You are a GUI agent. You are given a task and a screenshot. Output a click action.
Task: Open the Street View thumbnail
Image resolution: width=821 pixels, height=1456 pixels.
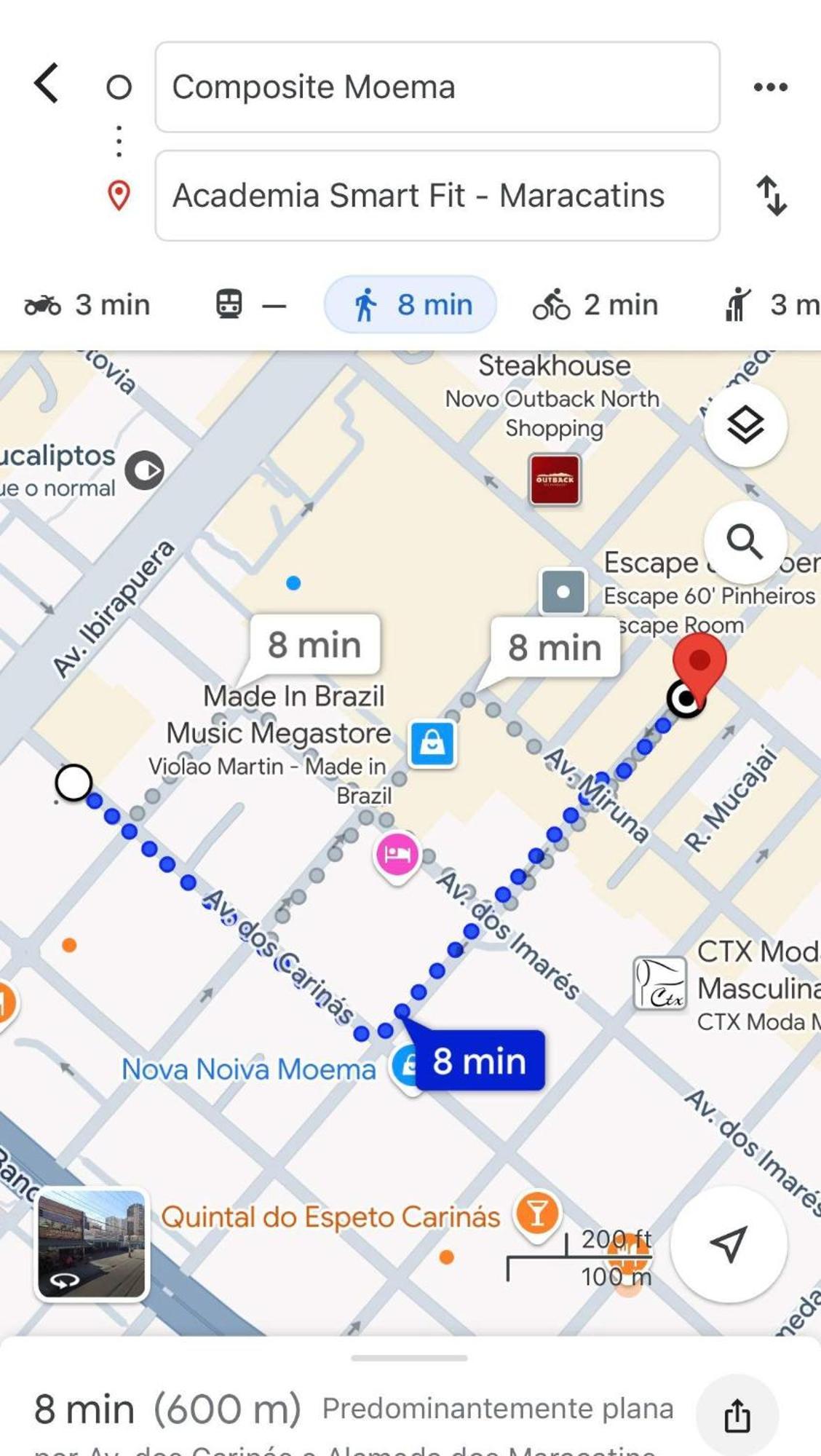coord(92,1244)
